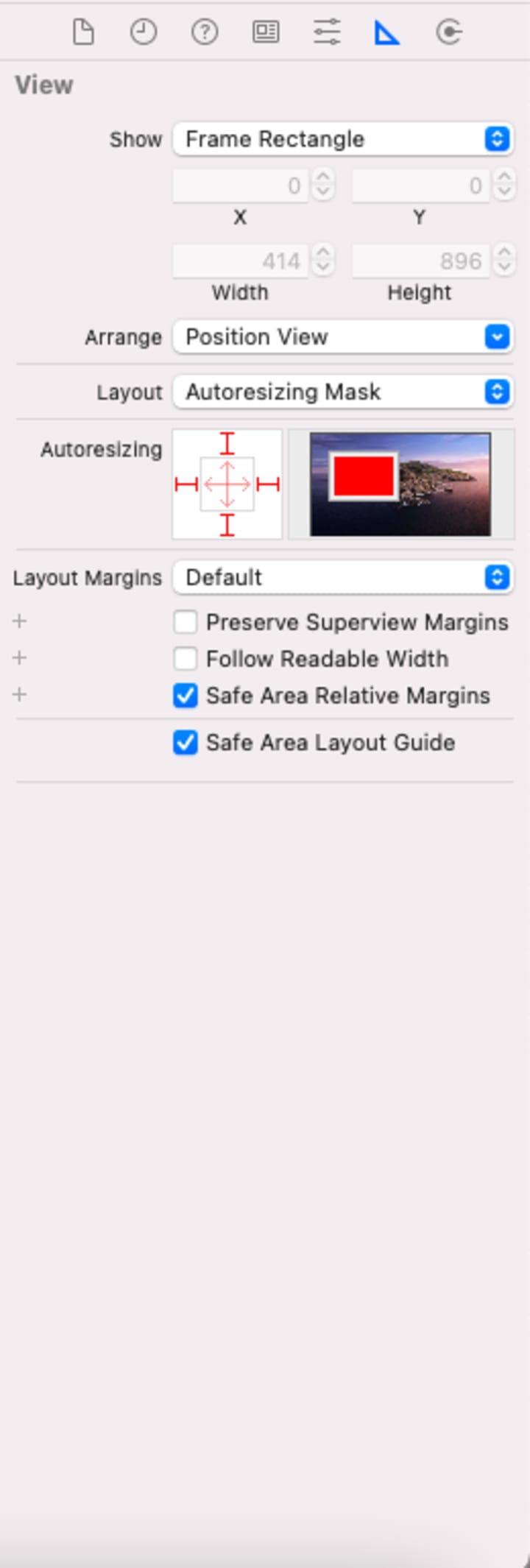This screenshot has height=1568, width=530.
Task: Tap the plus beside Safe Area Relative Margins
Action: [x=20, y=694]
